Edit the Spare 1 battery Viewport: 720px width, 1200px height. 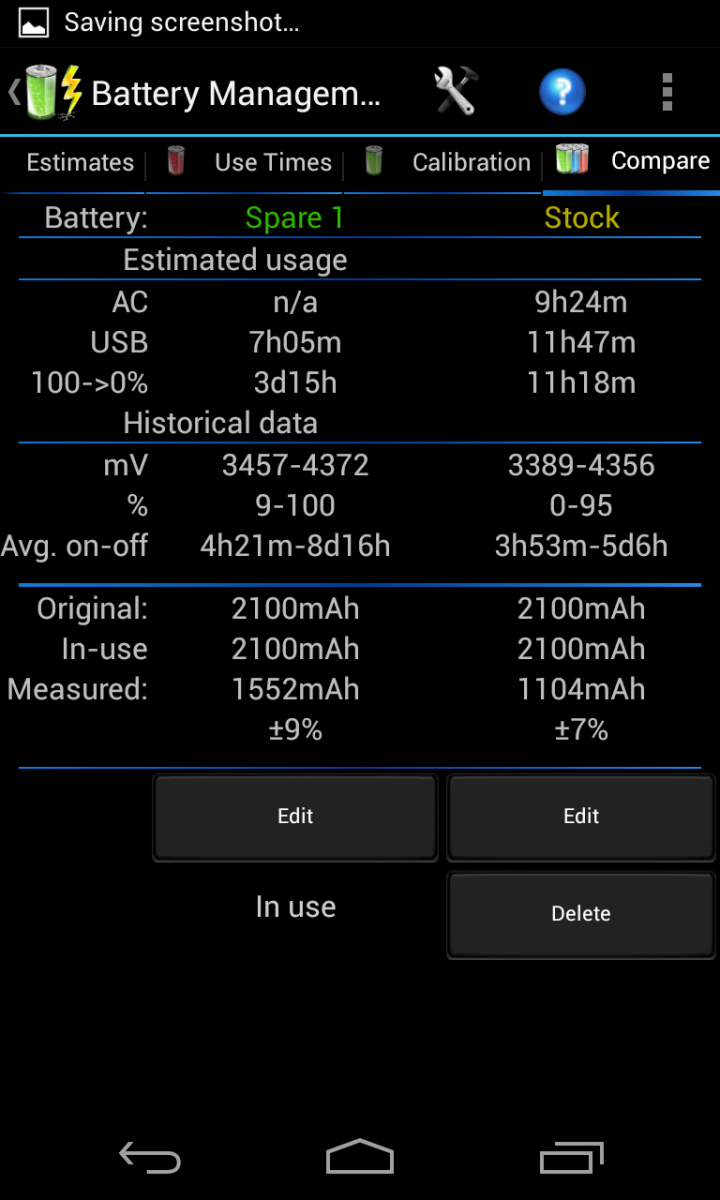click(x=295, y=816)
